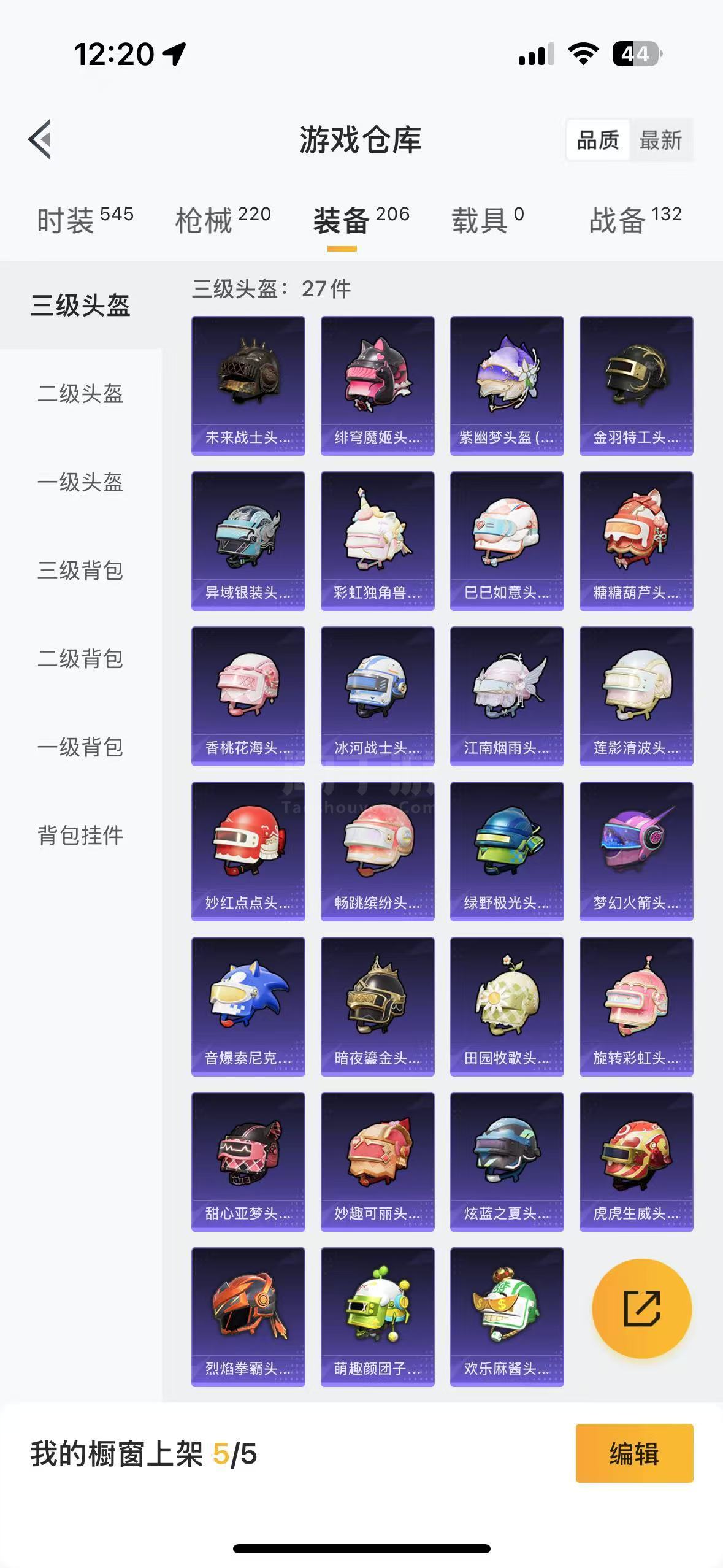Open the 未来战士 helmet item
Image resolution: width=723 pixels, height=1568 pixels.
tap(248, 385)
